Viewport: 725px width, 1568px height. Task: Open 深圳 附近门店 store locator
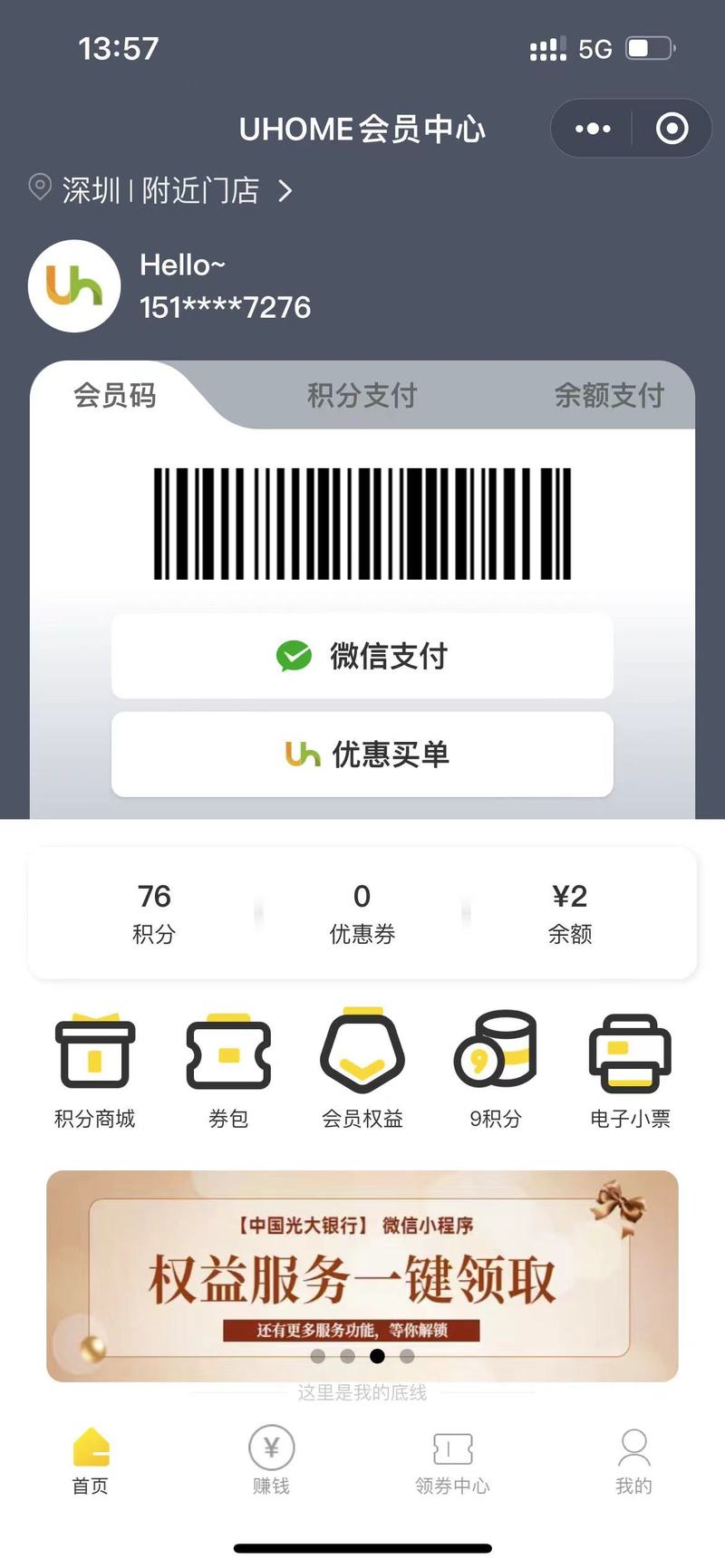click(163, 190)
